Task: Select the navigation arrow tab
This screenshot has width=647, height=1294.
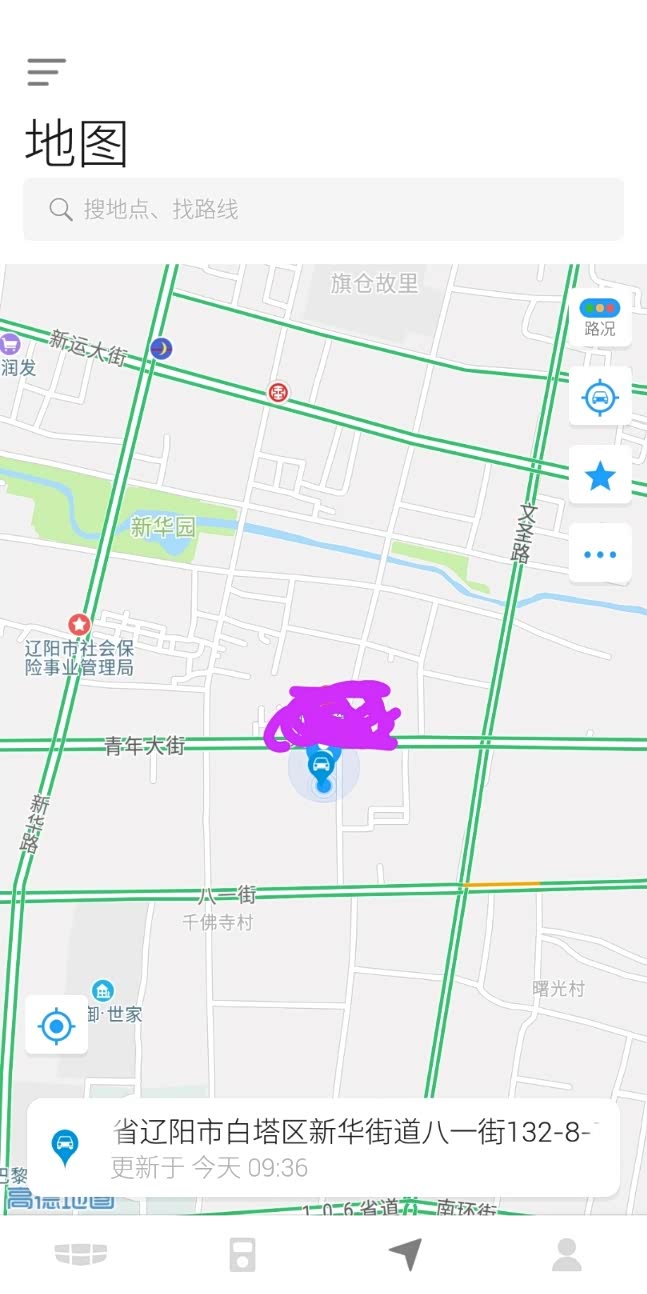Action: (405, 1254)
